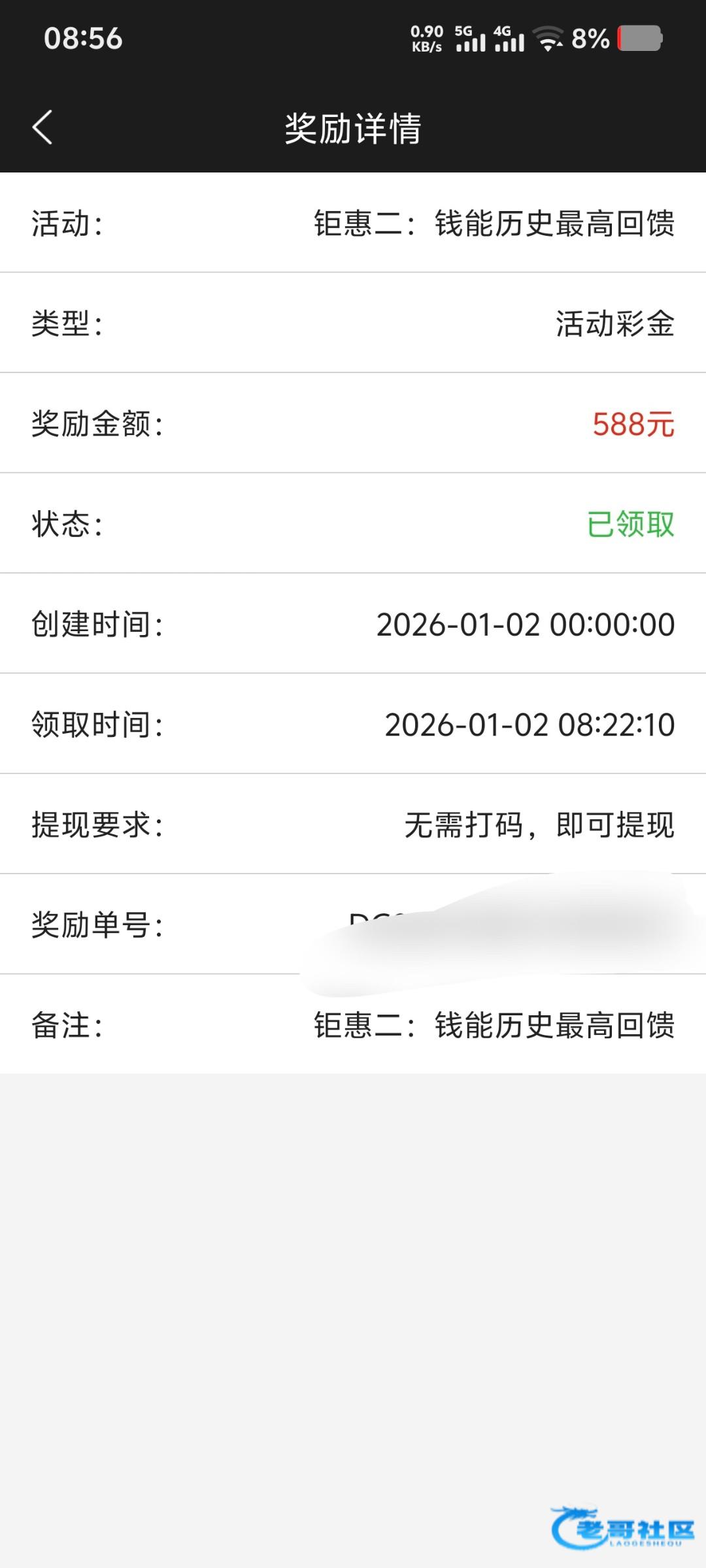Go back from the 奖励详情 page
This screenshot has width=706, height=1568.
[x=42, y=127]
